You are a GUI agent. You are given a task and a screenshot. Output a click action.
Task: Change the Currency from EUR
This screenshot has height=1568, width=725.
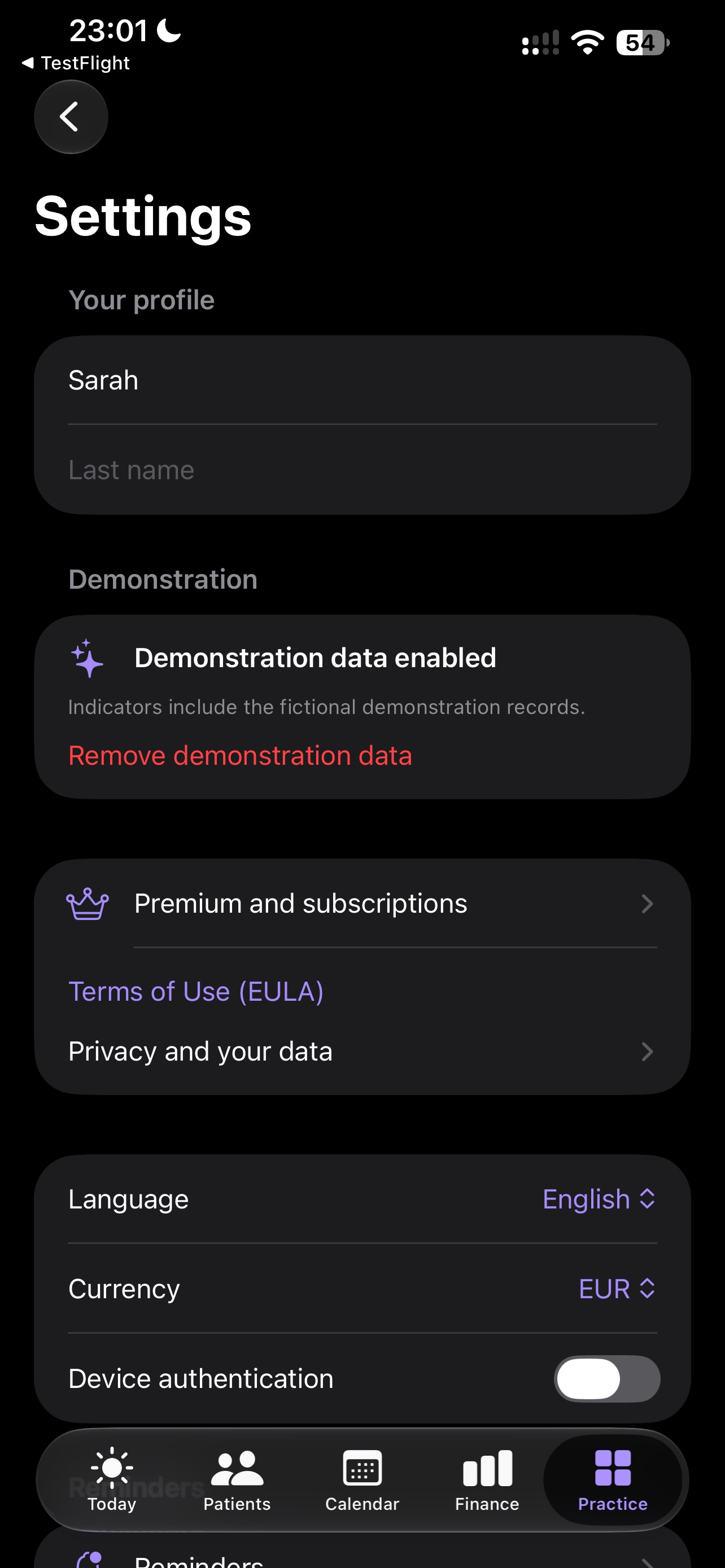pos(617,1289)
